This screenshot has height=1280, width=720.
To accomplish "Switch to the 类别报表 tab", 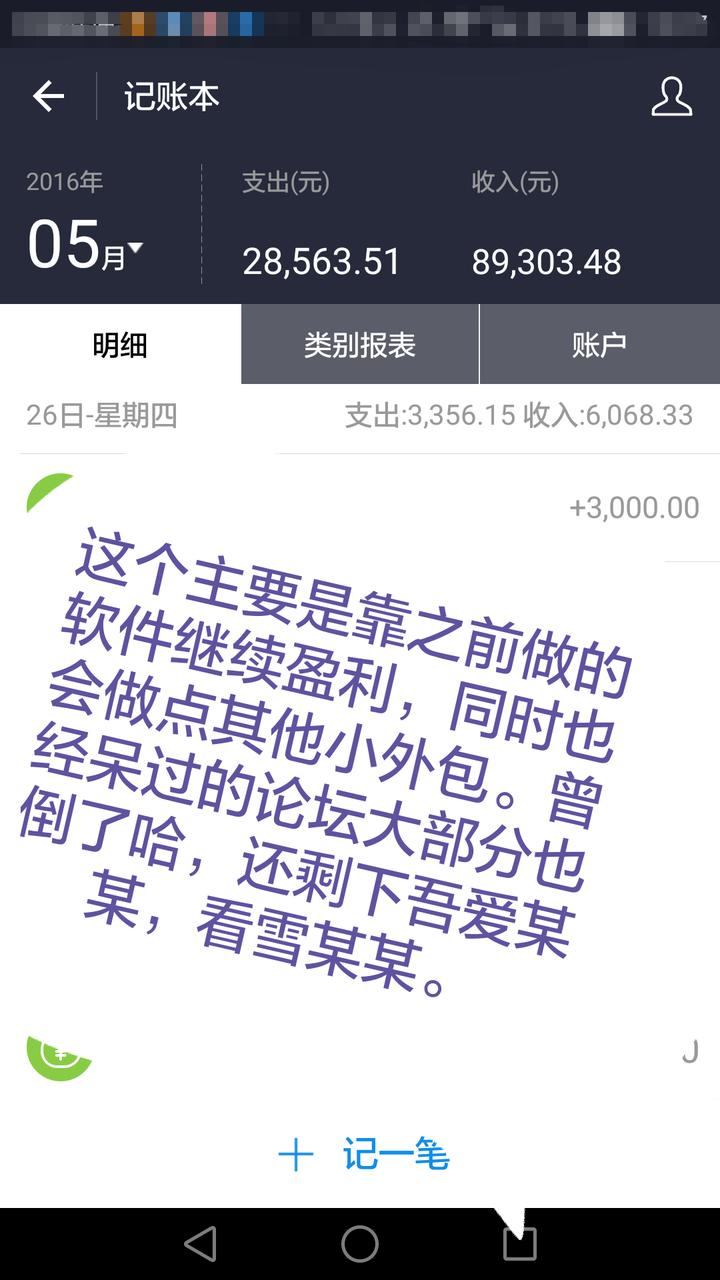I will pos(360,345).
